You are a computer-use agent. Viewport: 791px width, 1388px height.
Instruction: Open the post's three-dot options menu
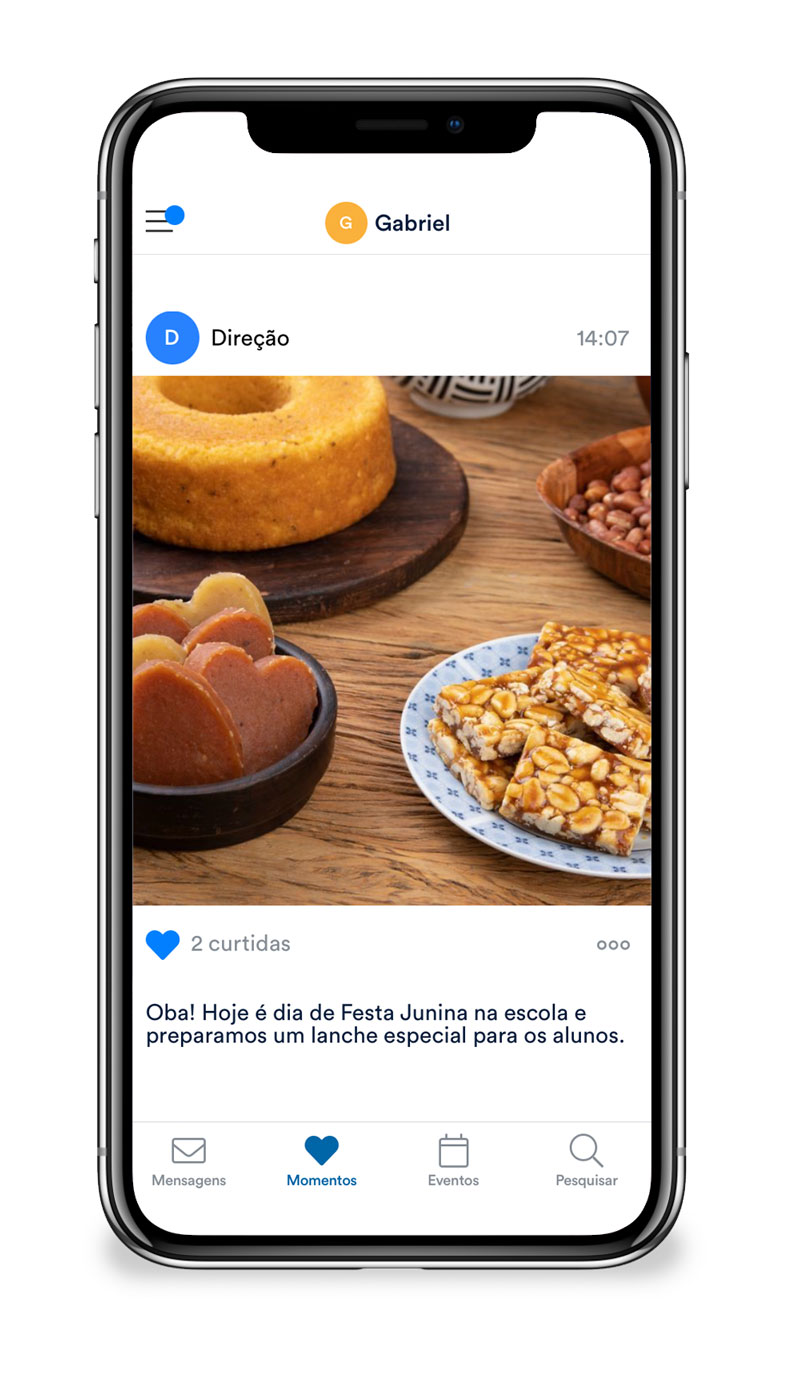613,944
